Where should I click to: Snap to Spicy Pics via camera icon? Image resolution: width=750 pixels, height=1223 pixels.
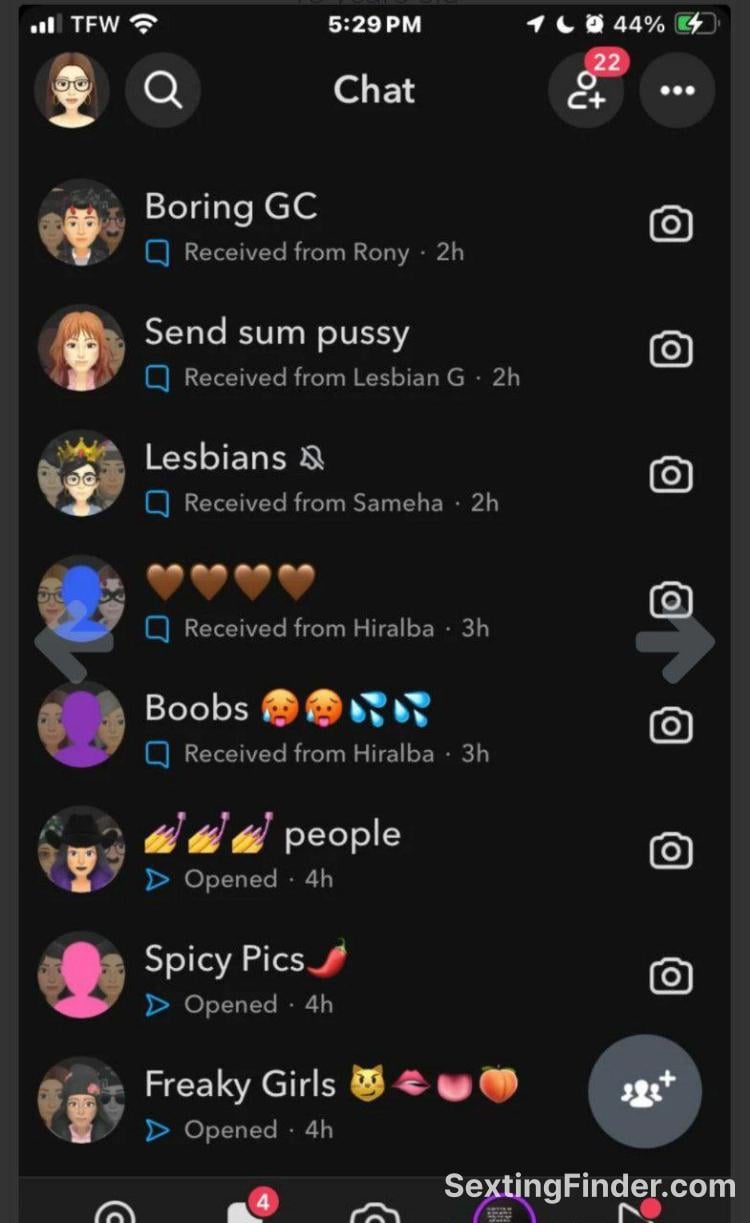click(671, 976)
